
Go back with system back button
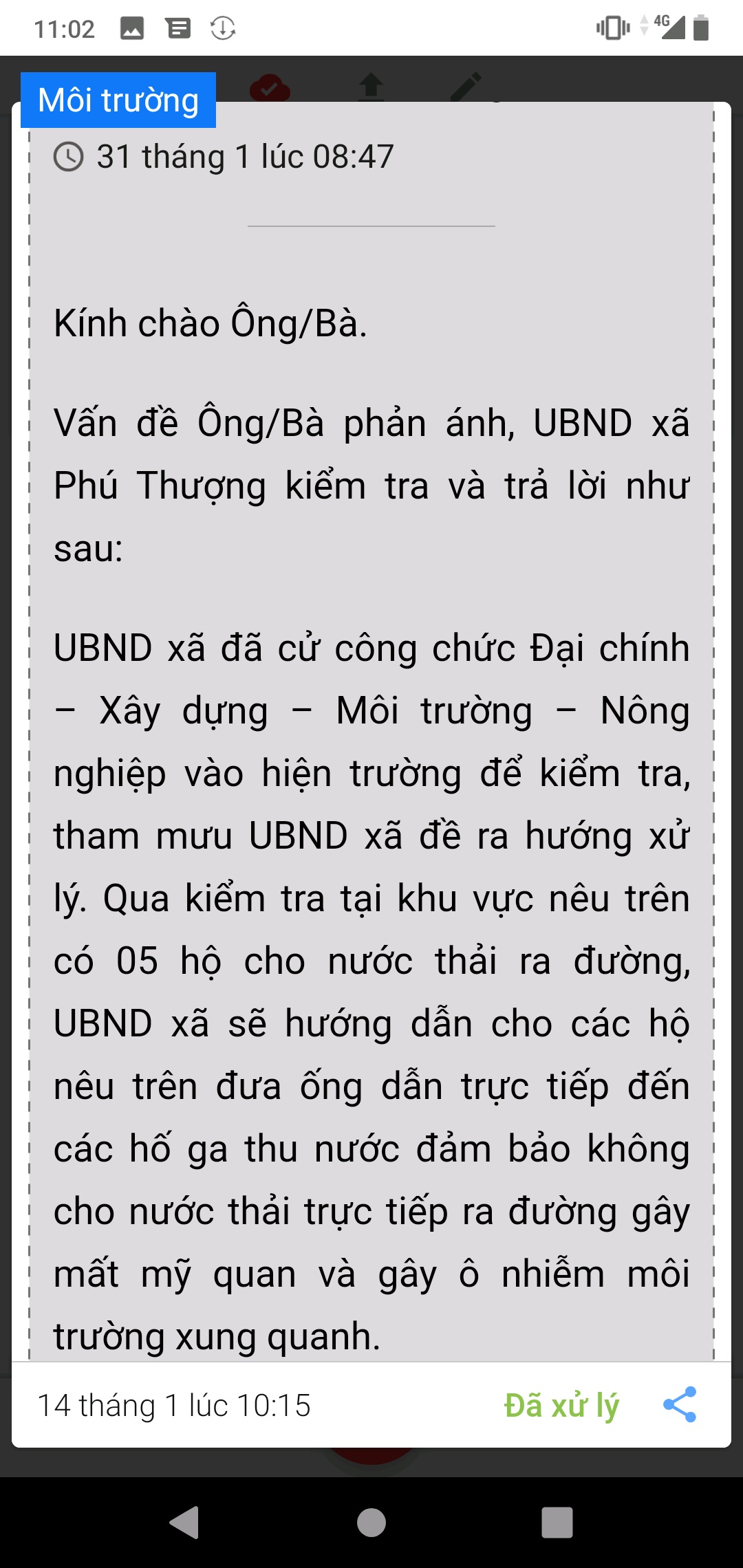coord(184,1522)
